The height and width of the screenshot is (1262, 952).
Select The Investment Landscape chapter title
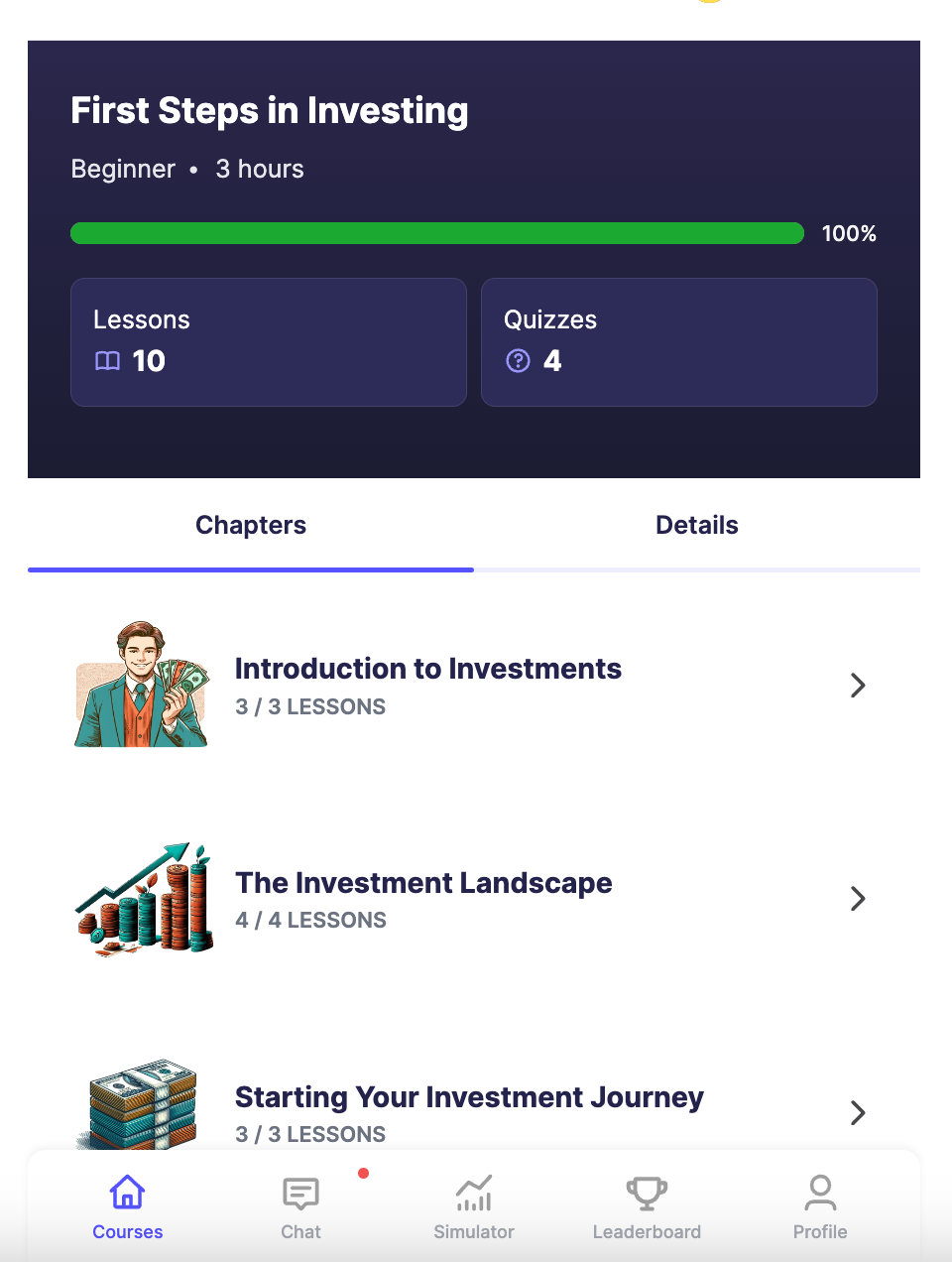pos(423,883)
